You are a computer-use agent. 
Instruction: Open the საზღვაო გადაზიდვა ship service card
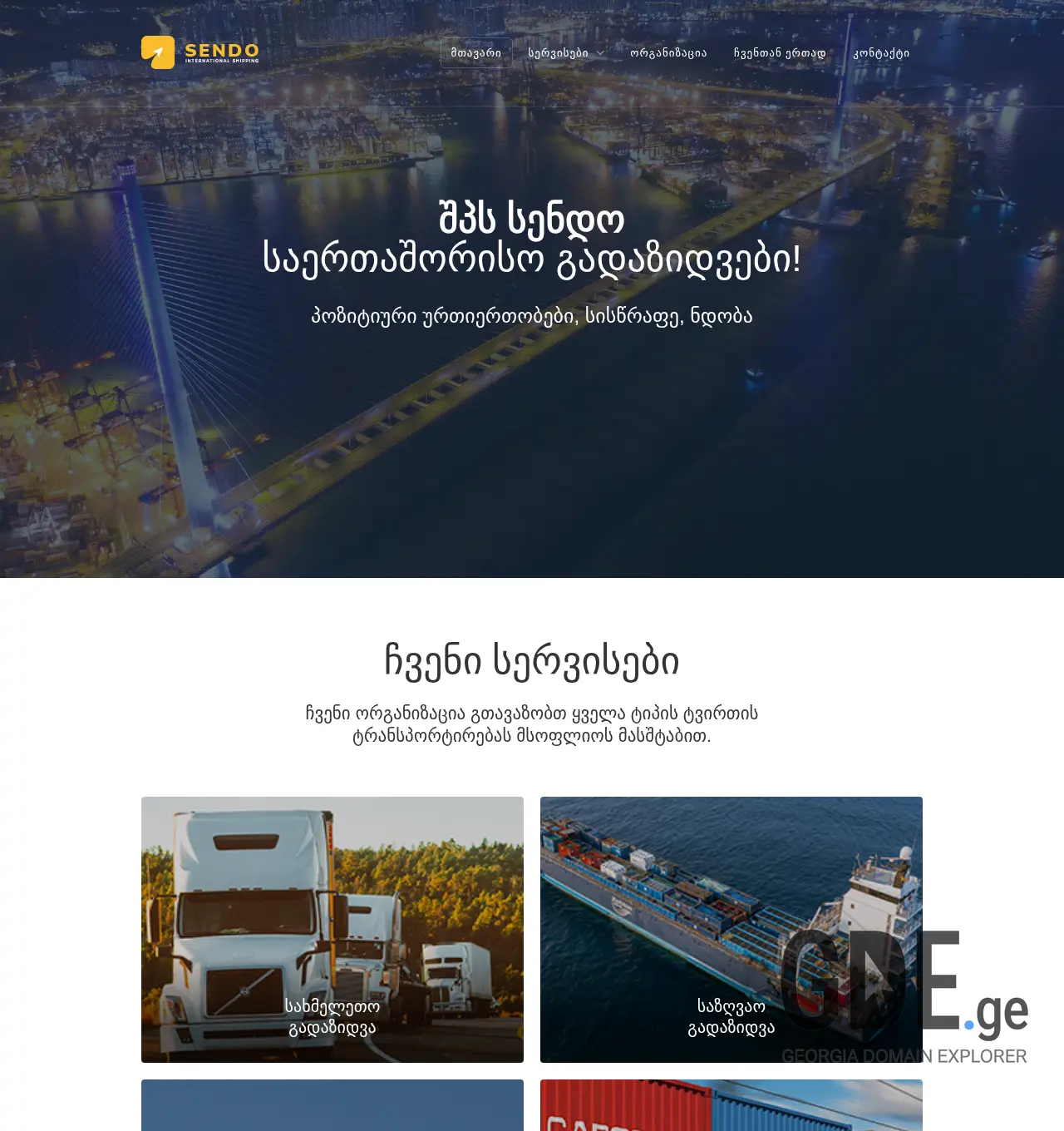pyautogui.click(x=731, y=929)
